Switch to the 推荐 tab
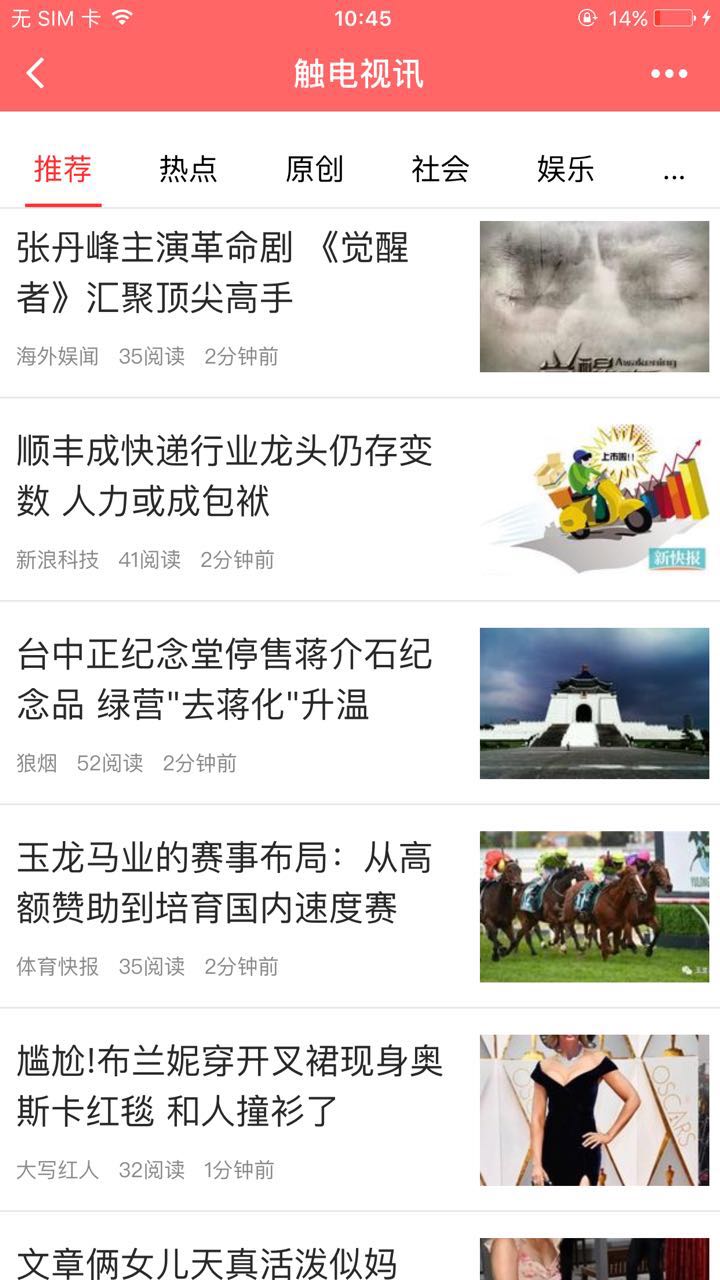Image resolution: width=720 pixels, height=1280 pixels. coord(63,169)
